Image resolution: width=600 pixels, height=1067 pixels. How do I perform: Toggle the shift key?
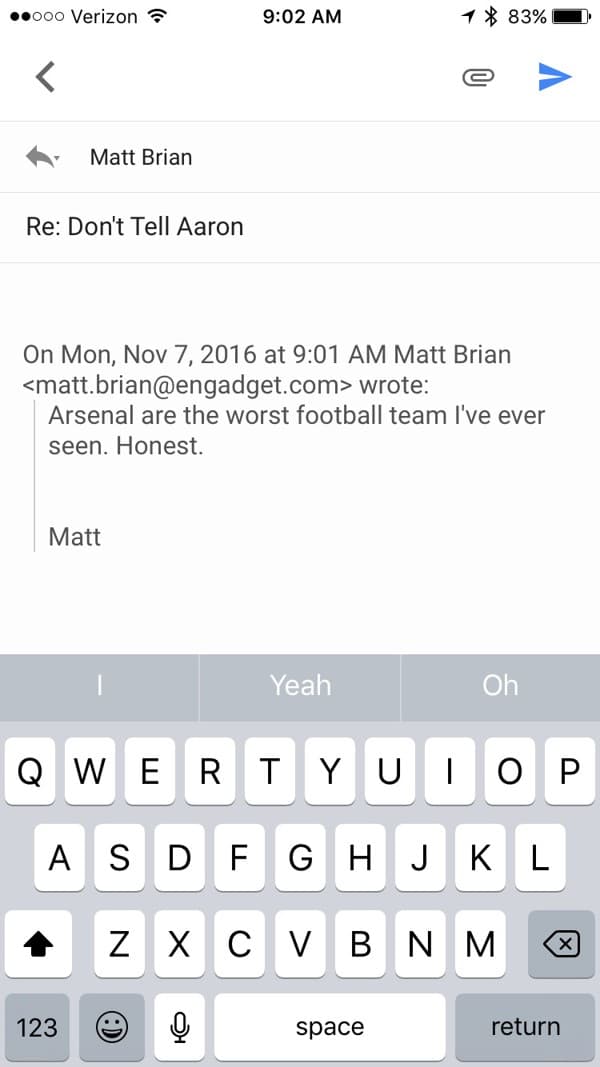click(38, 944)
